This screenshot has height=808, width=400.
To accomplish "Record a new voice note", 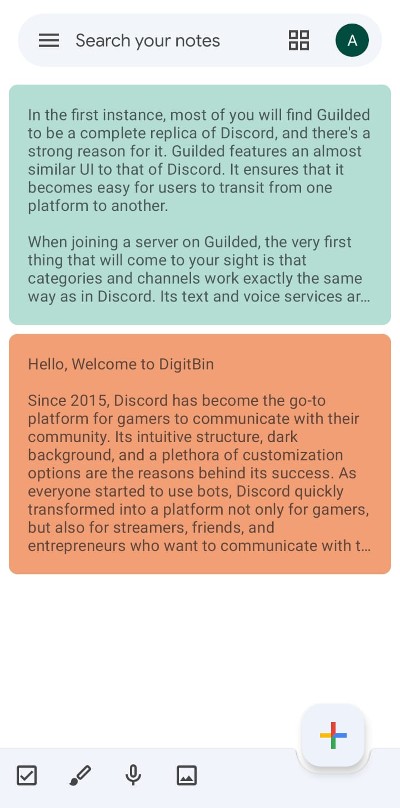I will point(134,775).
